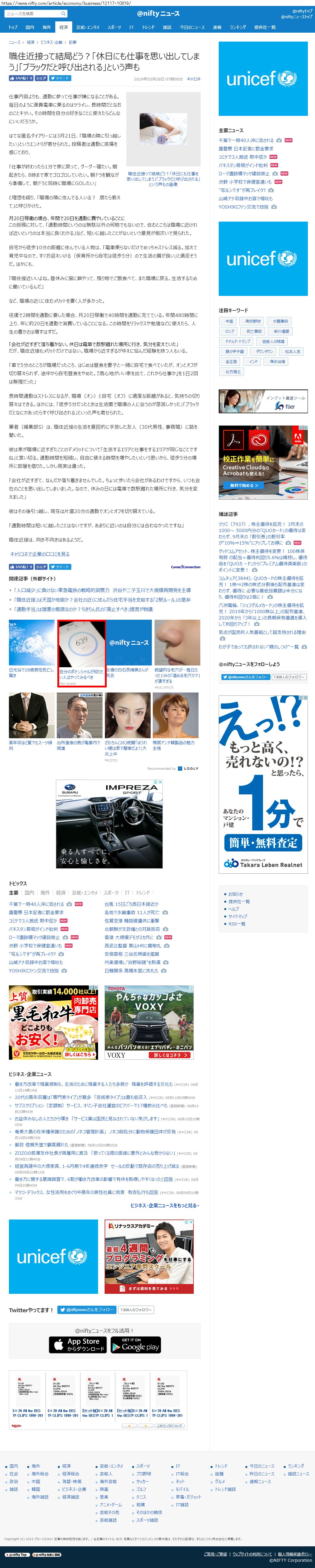Open the 海水浴場 keyword chip
315x1568 pixels.
pyautogui.click(x=277, y=362)
